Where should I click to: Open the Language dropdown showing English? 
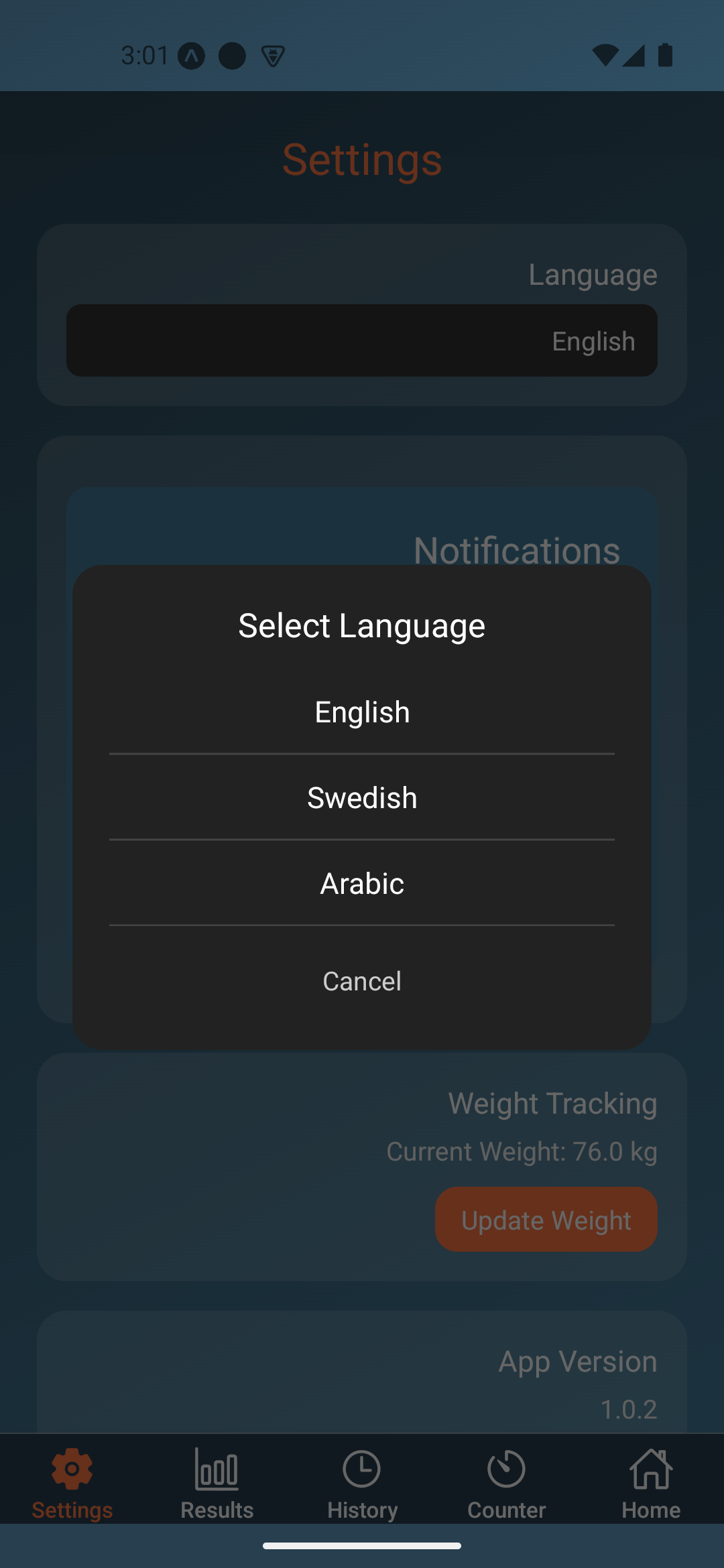[362, 340]
